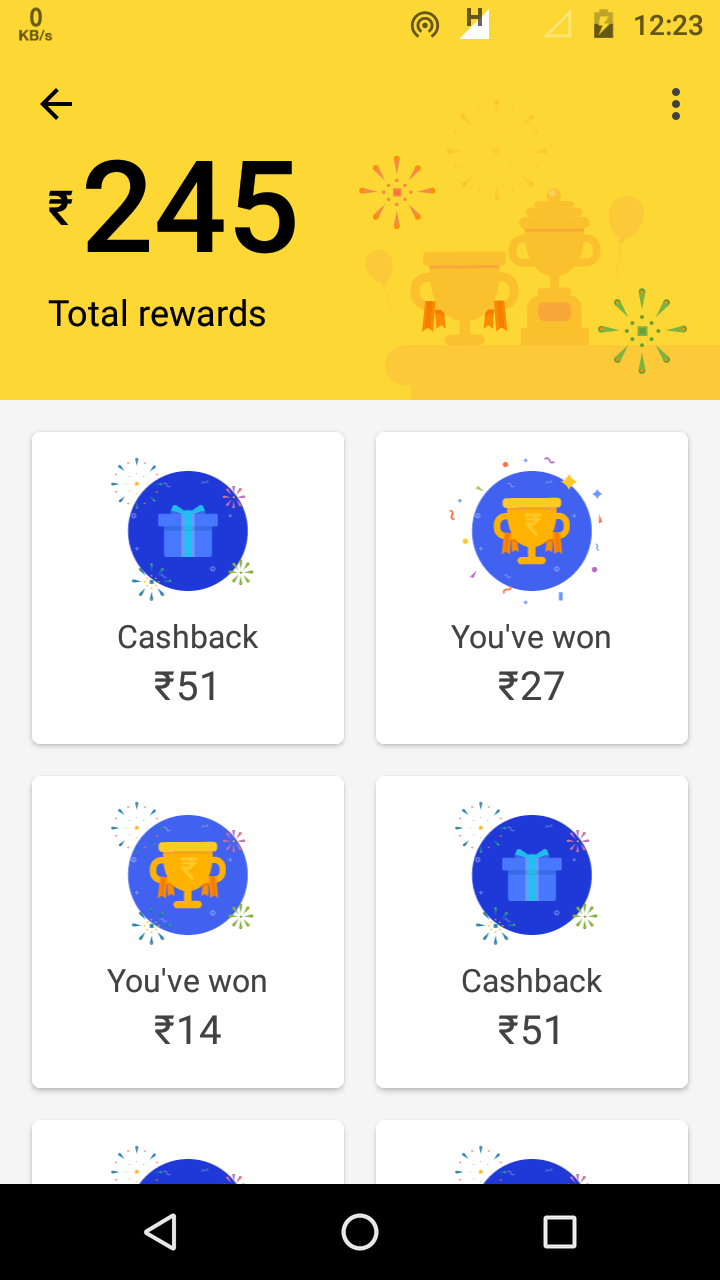Screen dimensions: 720x1280
Task: Tap the system home button
Action: tap(360, 1232)
